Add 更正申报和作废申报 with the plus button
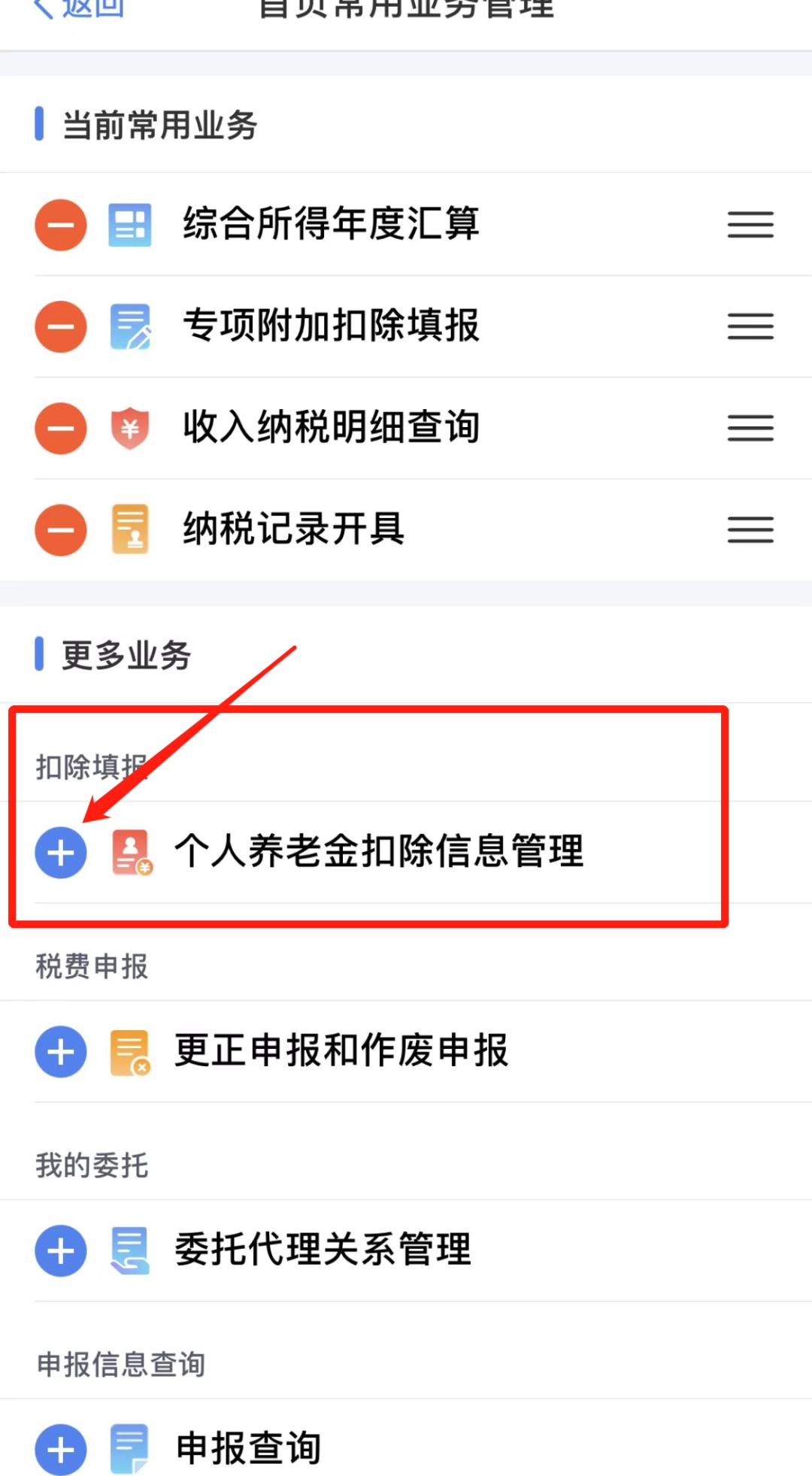This screenshot has height=1476, width=812. pos(60,1052)
